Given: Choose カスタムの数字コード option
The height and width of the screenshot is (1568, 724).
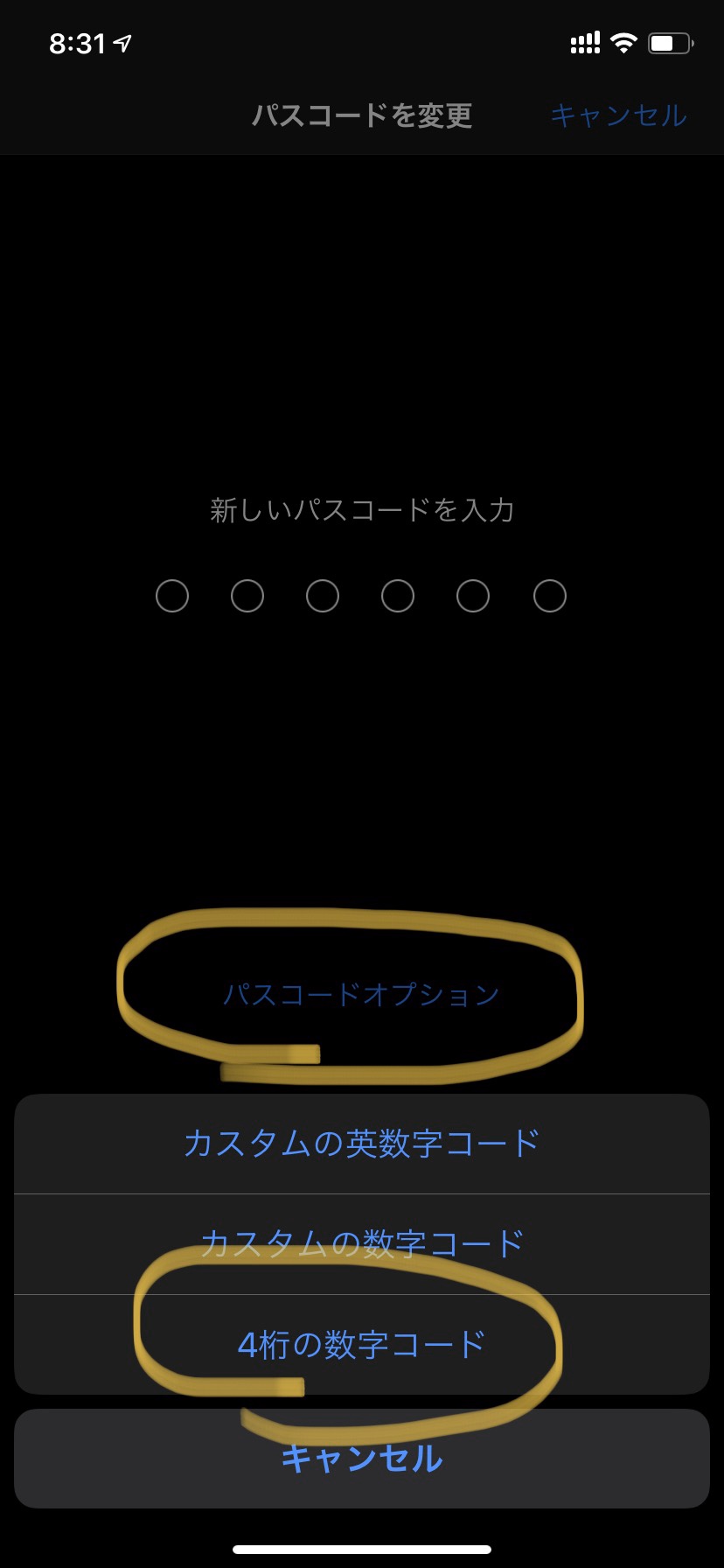Looking at the screenshot, I should coord(361,1243).
